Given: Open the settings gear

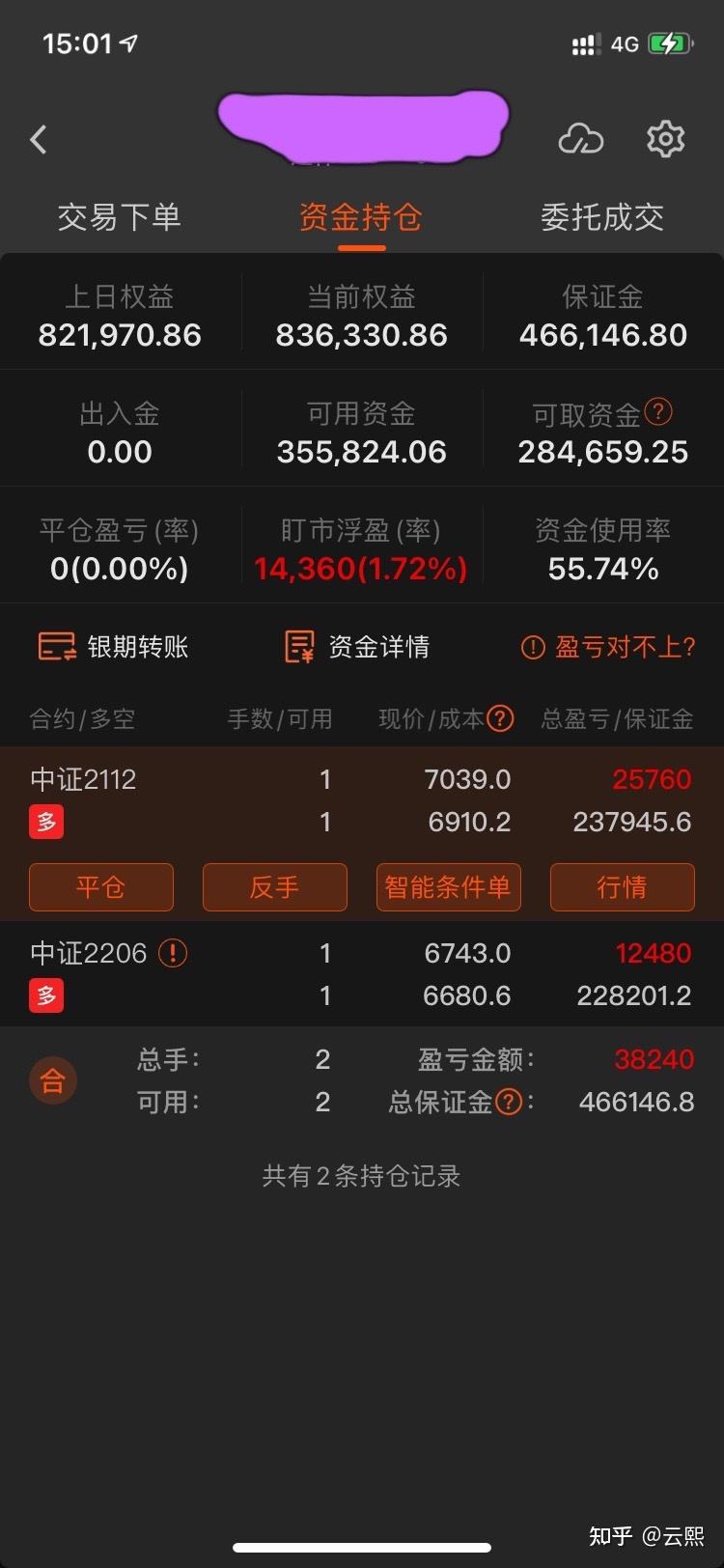Looking at the screenshot, I should click(x=665, y=139).
